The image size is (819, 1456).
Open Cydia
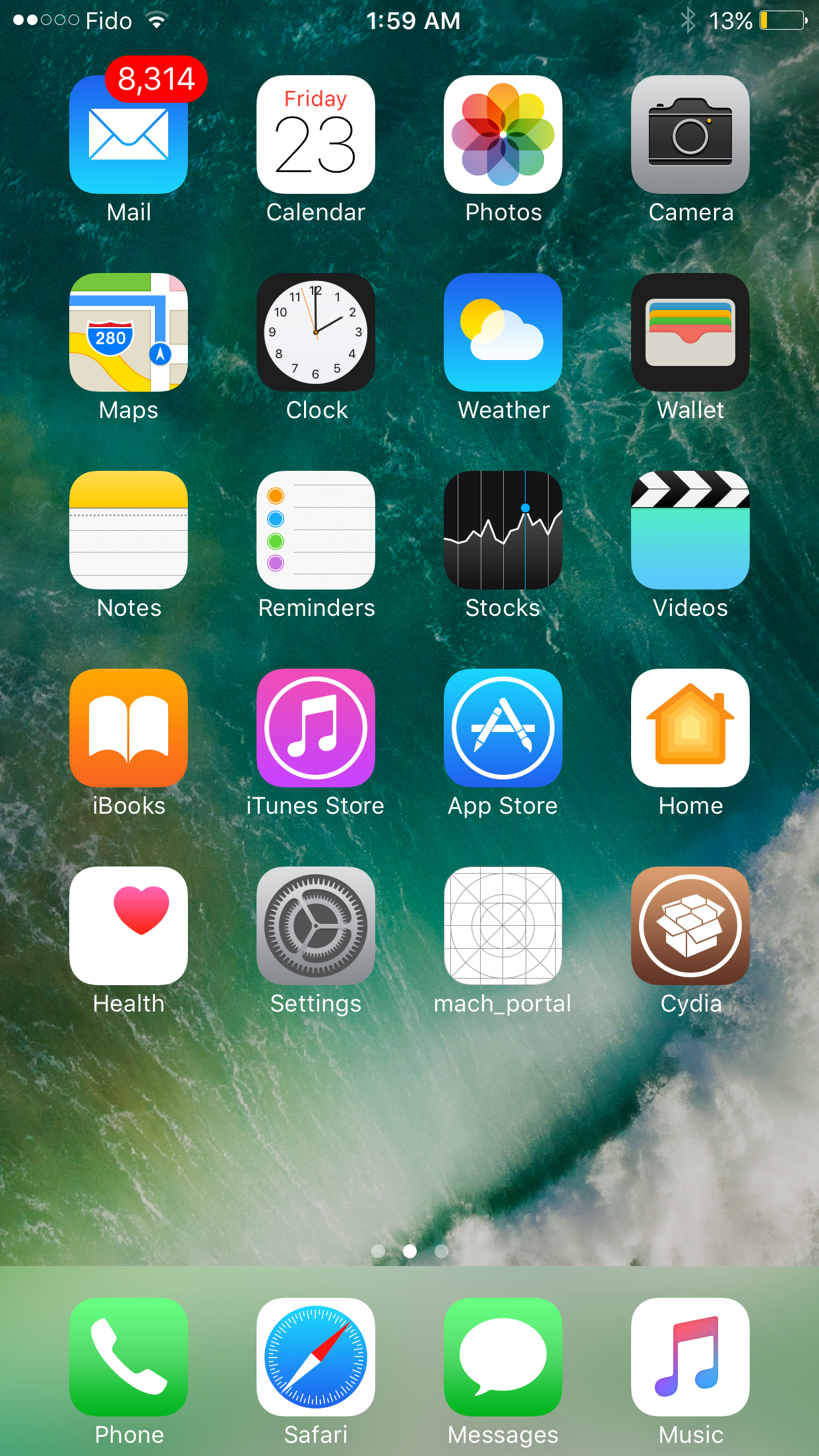pyautogui.click(x=690, y=926)
